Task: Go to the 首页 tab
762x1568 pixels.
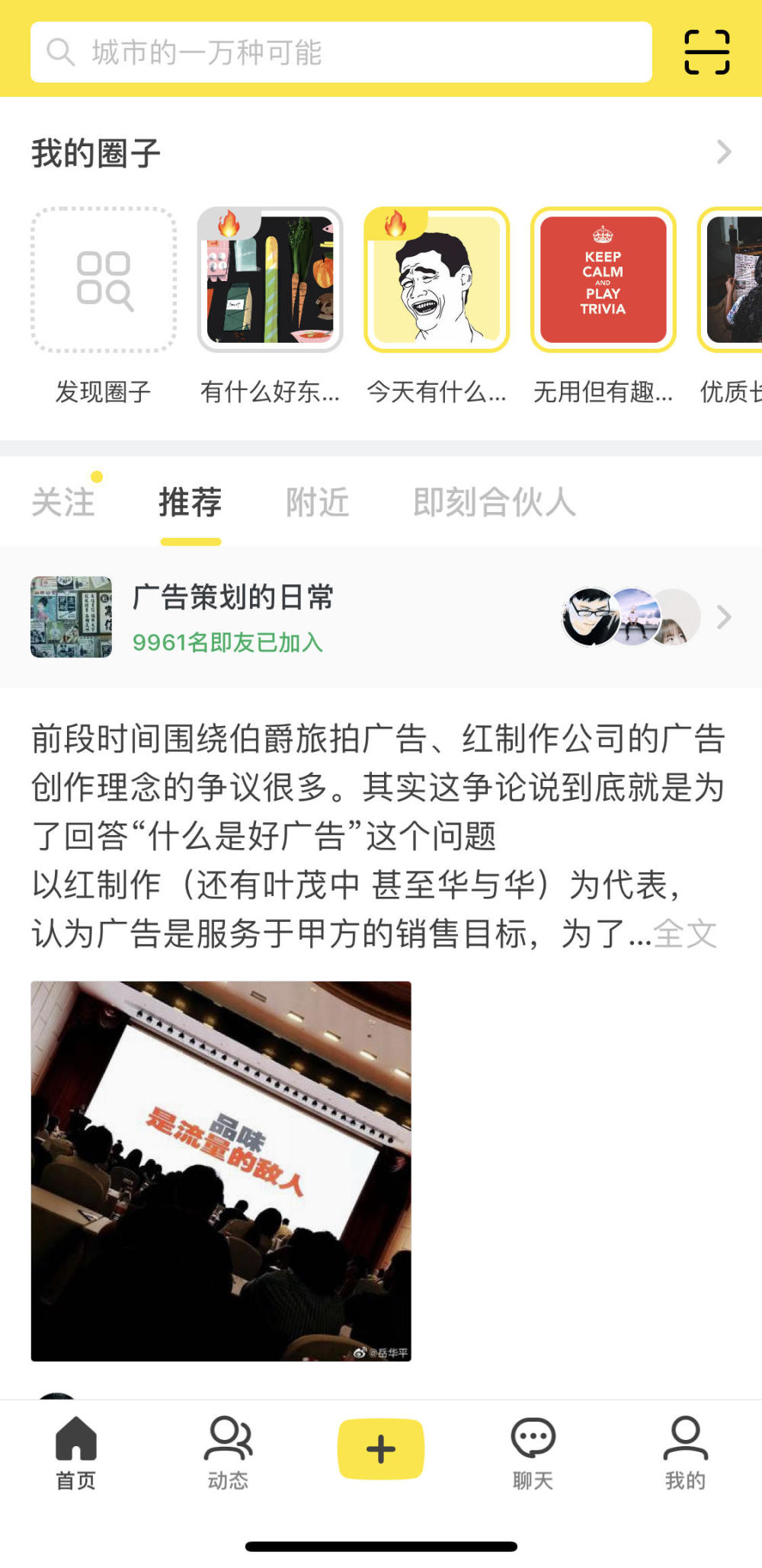Action: click(76, 1453)
